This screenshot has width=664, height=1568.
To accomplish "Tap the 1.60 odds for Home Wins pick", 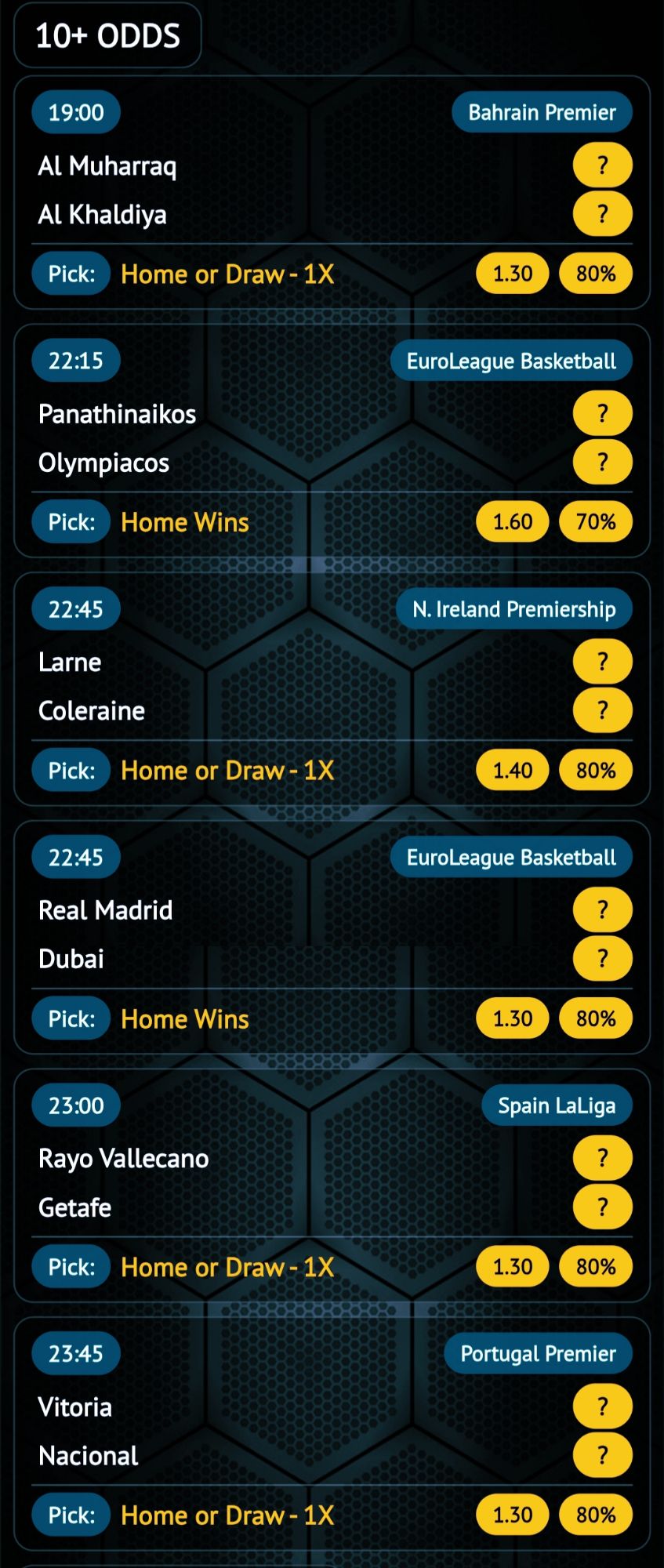I will pos(511,521).
